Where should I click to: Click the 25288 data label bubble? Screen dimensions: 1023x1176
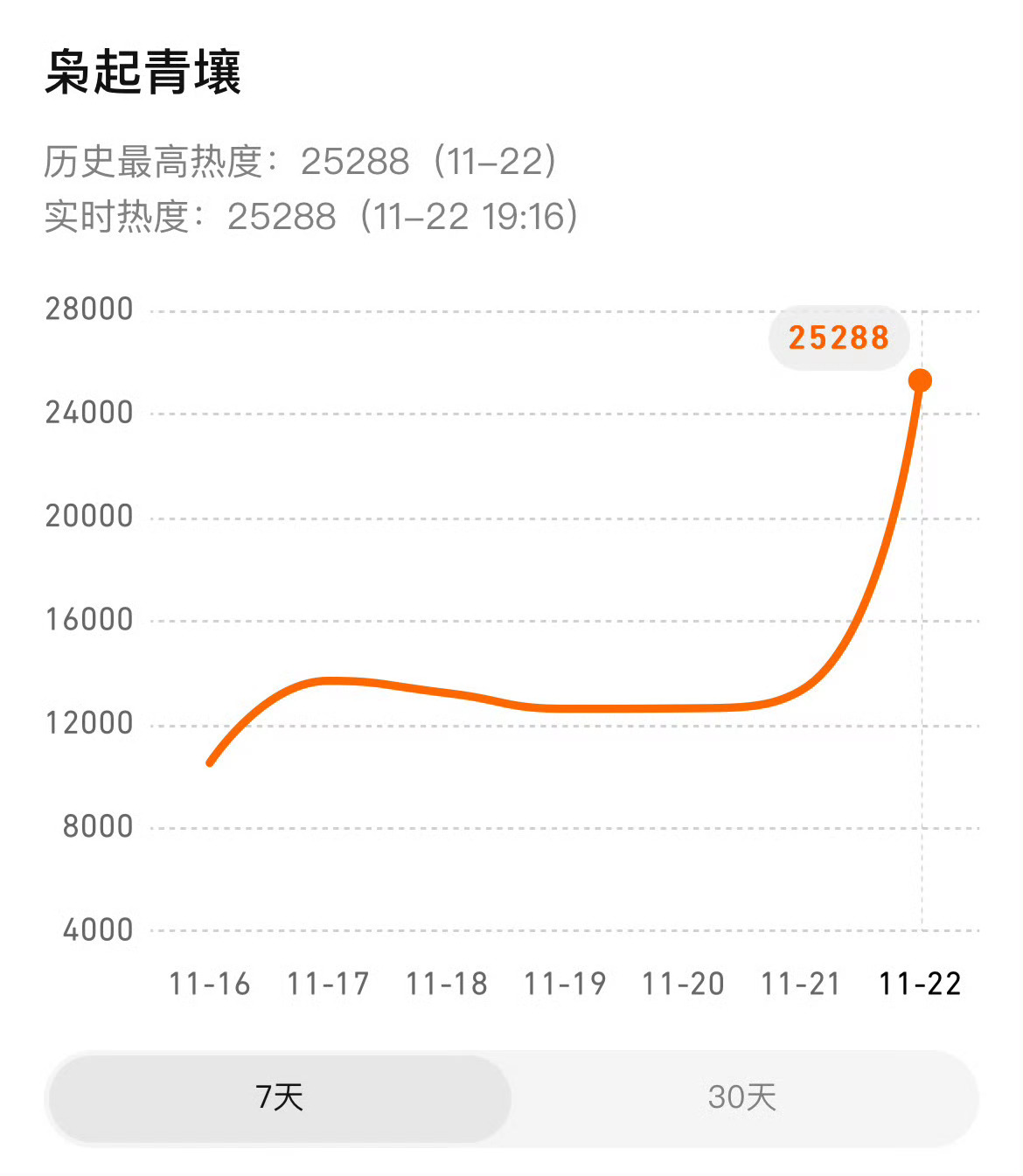coord(839,337)
